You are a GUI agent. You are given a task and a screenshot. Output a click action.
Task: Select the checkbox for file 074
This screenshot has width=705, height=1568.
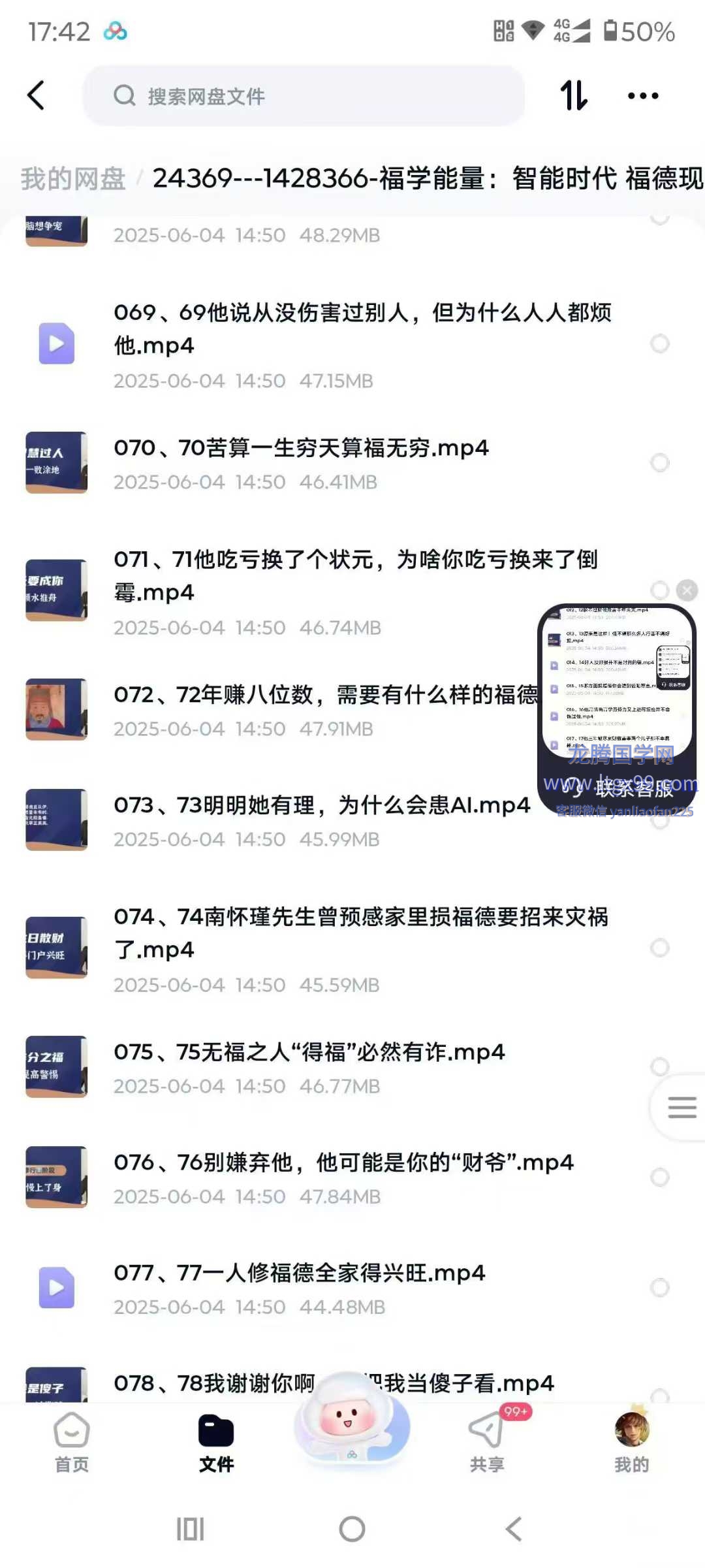660,948
